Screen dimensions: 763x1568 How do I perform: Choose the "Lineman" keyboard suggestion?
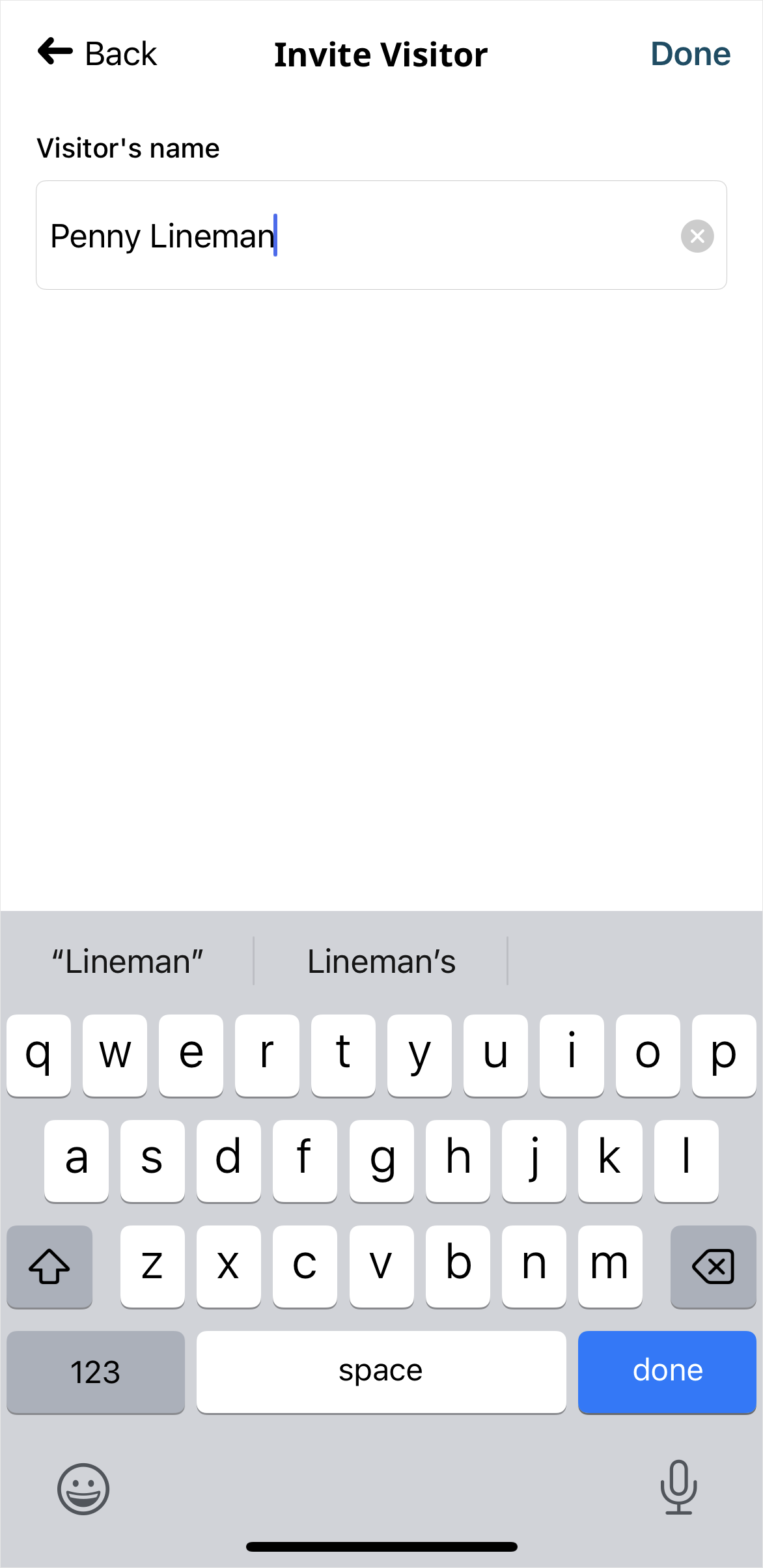click(128, 962)
